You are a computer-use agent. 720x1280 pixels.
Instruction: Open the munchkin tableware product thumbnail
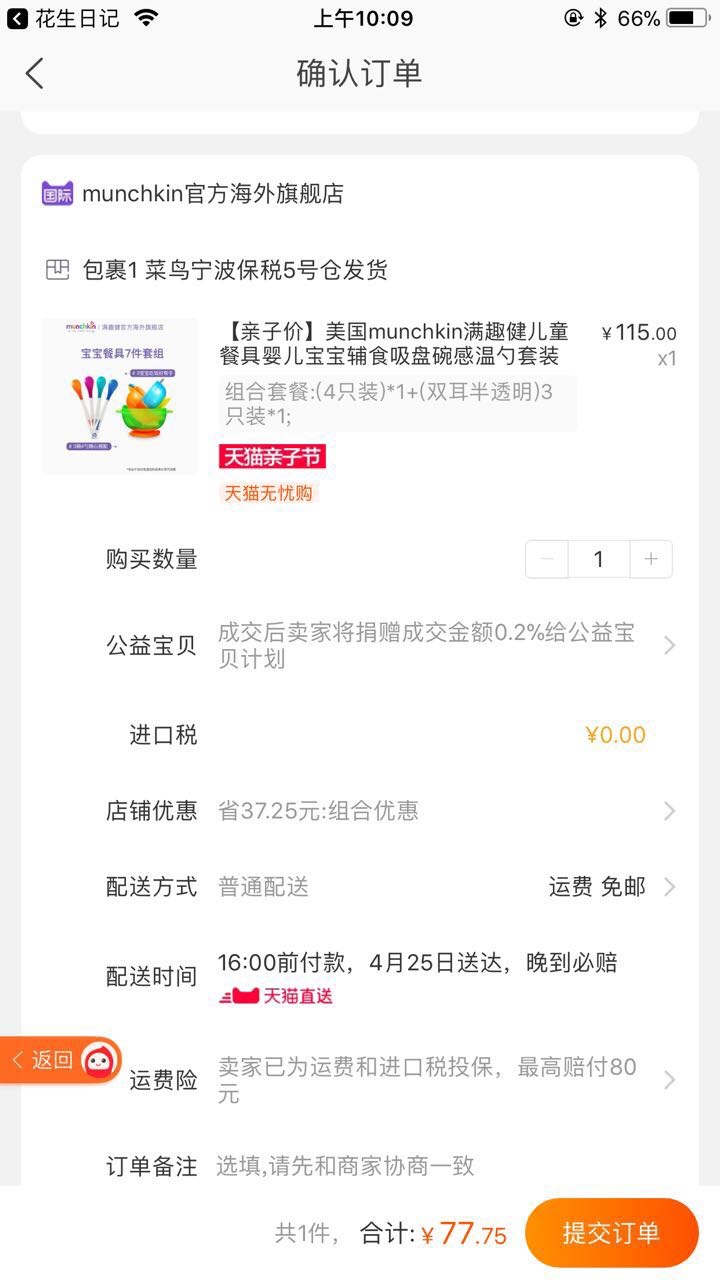[x=120, y=396]
